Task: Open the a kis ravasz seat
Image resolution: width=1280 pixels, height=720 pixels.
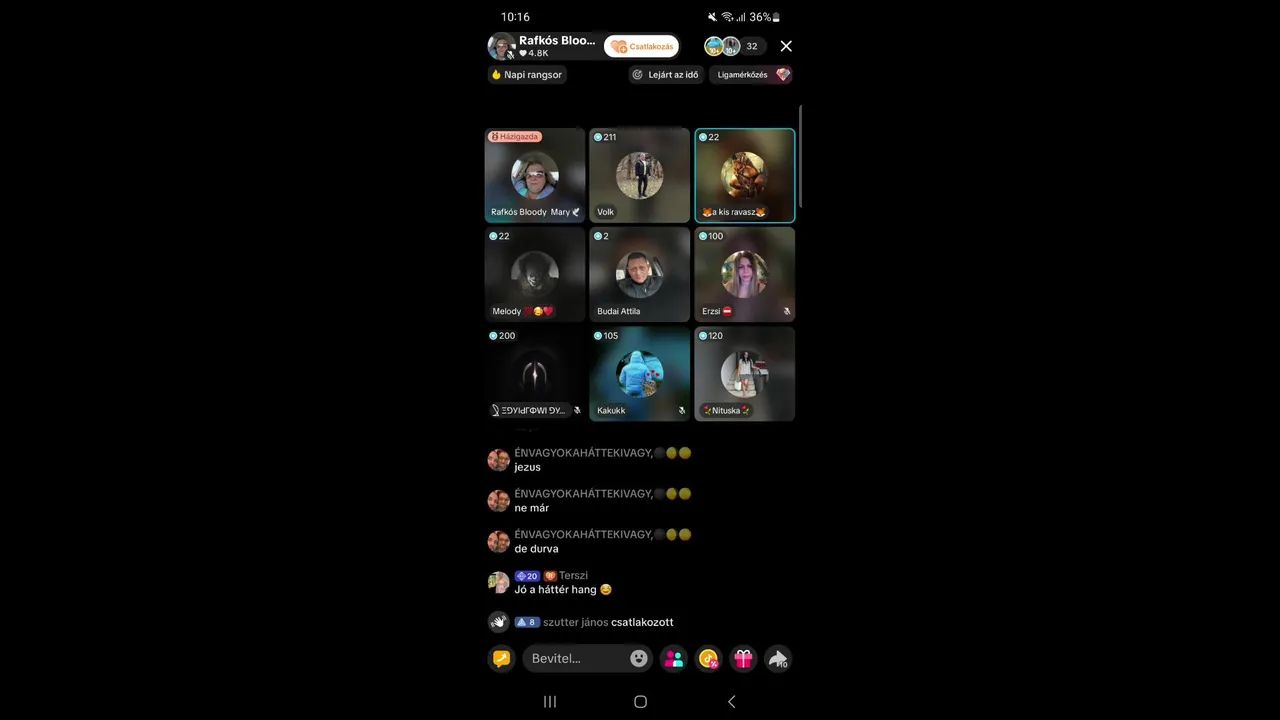Action: point(745,175)
